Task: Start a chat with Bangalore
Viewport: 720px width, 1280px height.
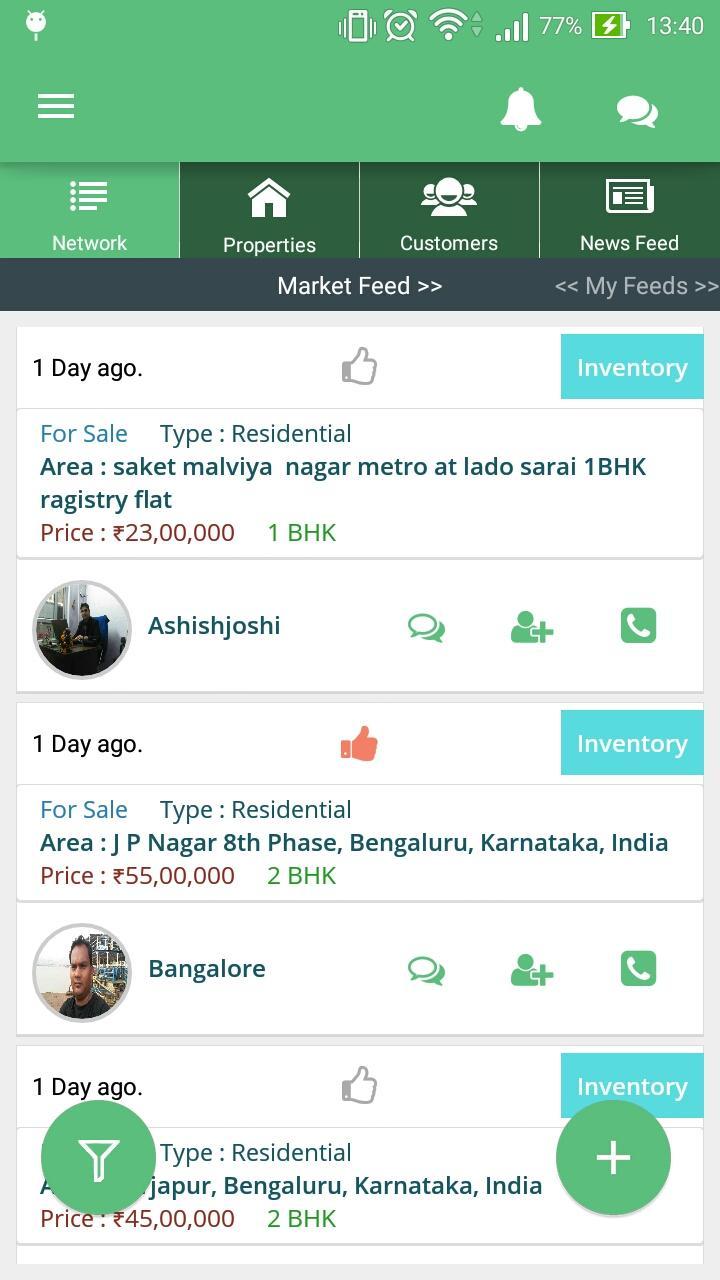Action: [x=426, y=970]
